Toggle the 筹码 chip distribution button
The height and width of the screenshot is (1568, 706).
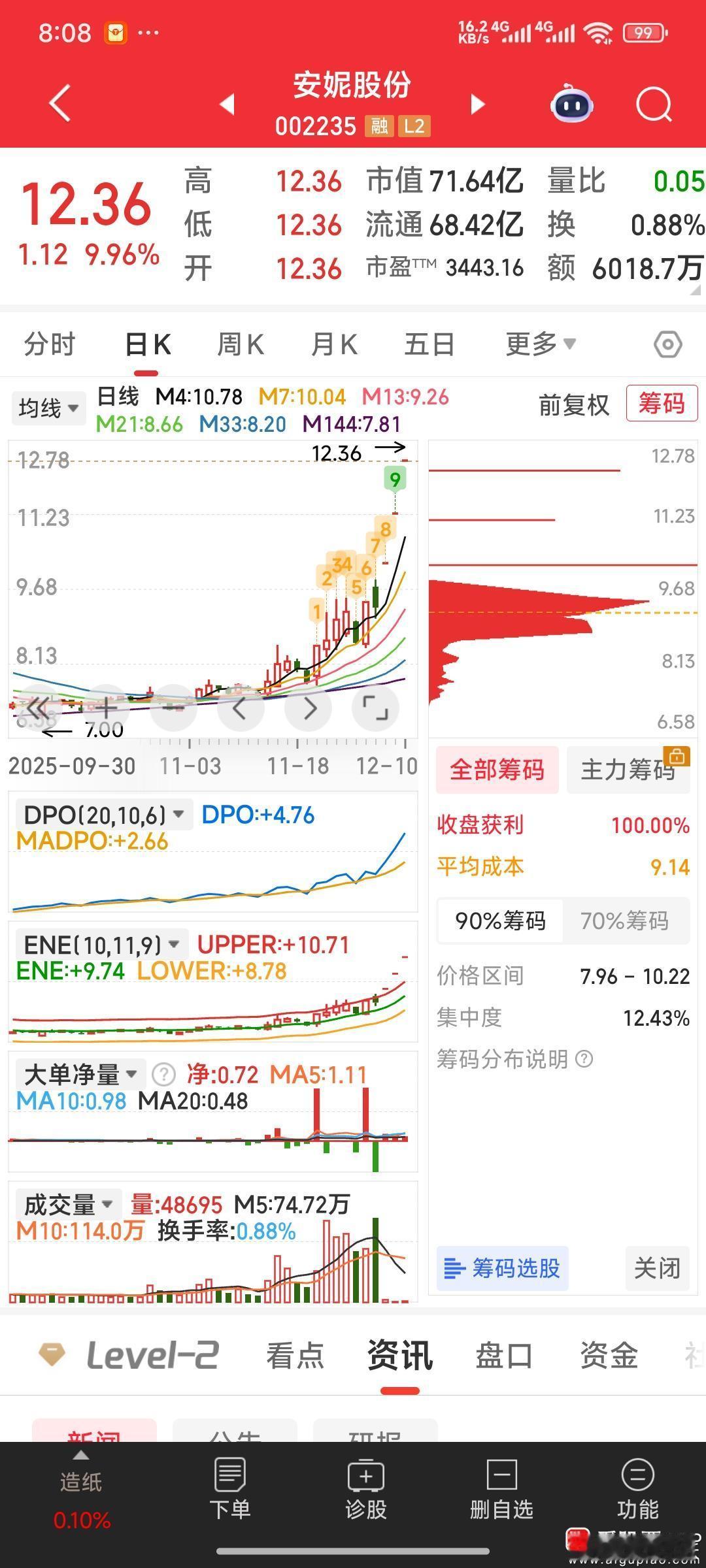click(662, 404)
